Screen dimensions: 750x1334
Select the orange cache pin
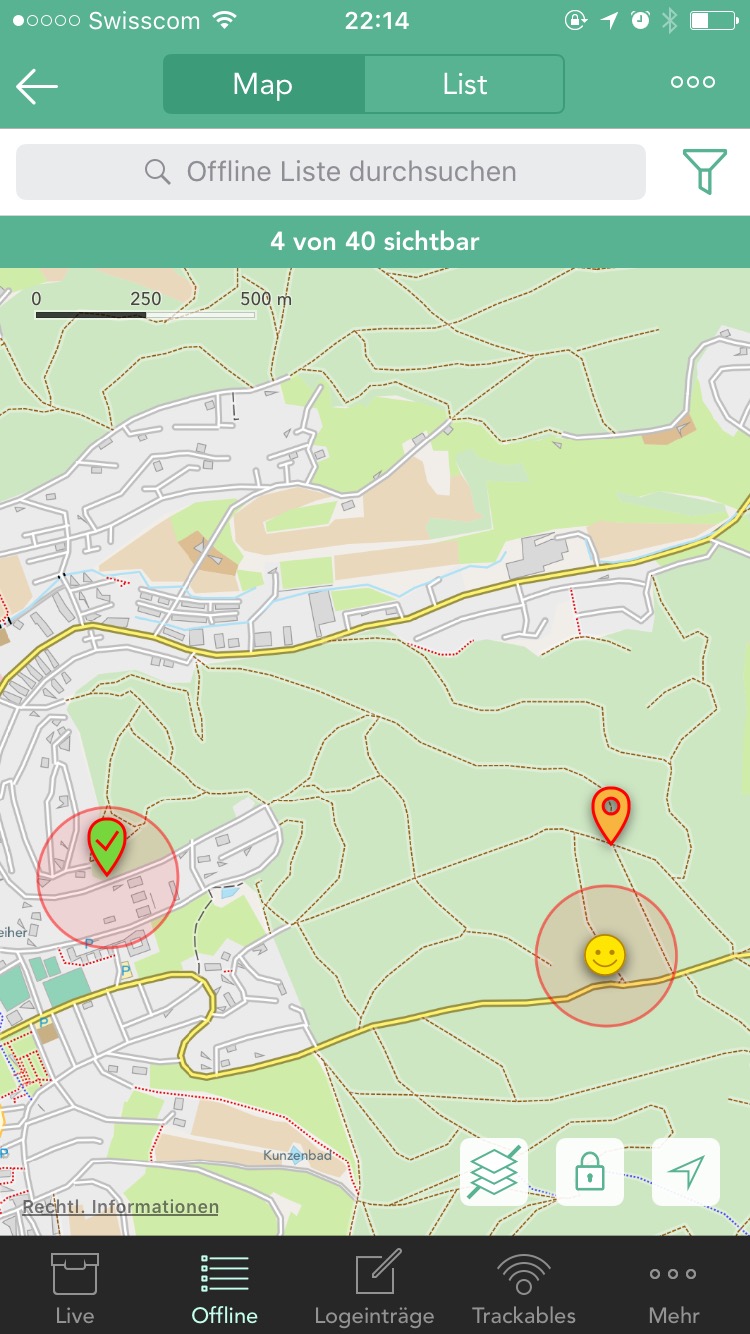611,815
